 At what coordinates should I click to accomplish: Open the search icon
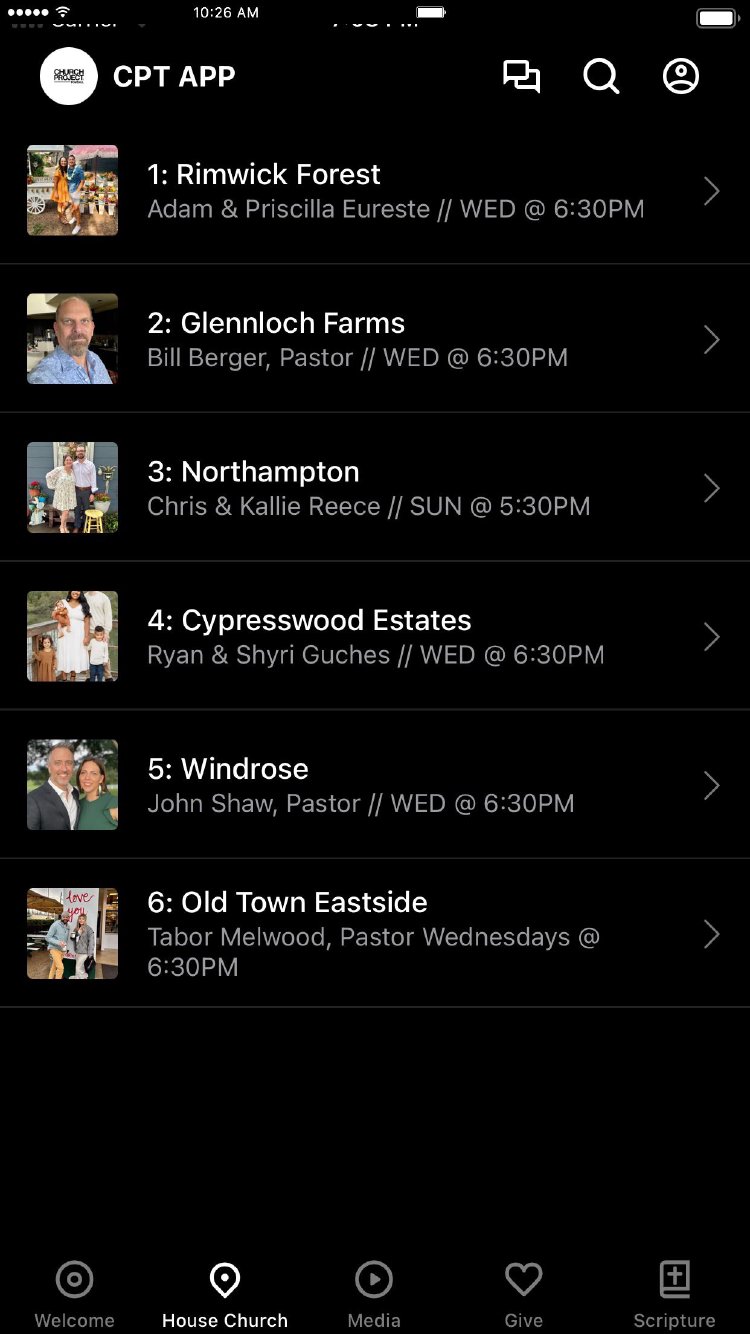click(x=601, y=77)
